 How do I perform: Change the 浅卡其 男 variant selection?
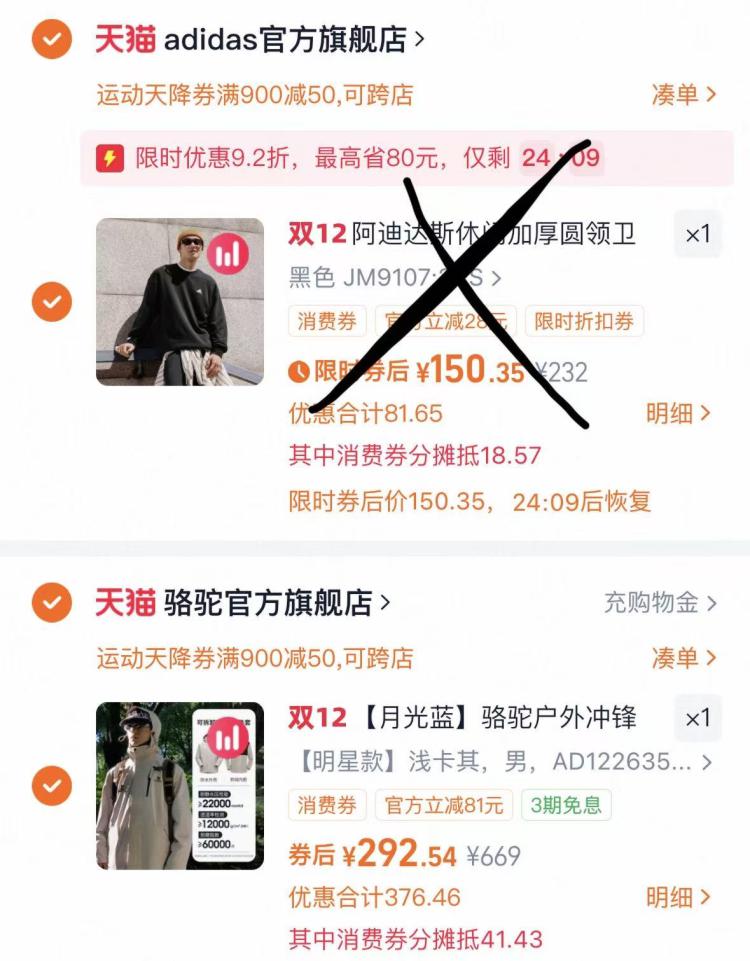(x=501, y=762)
